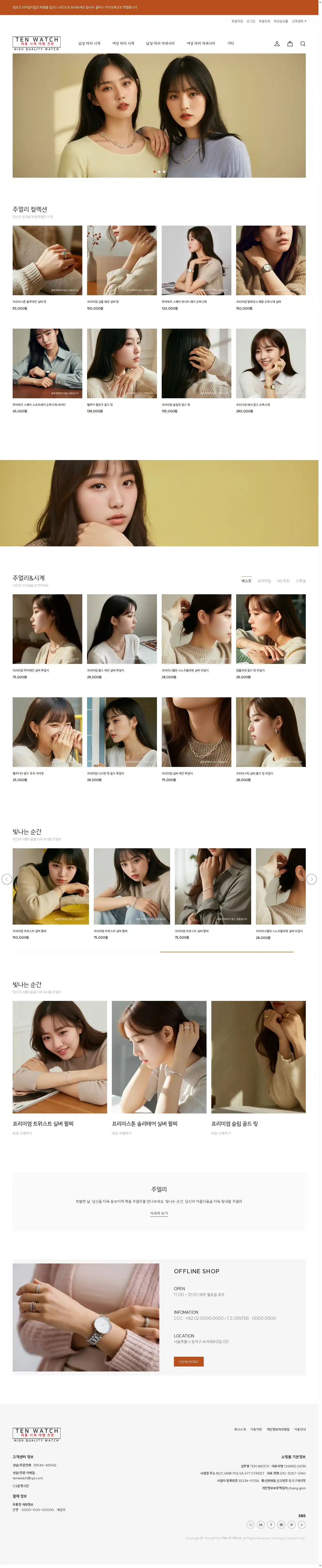Viewport: 322px width, 1568px height.
Task: Open the 이용약관 footer link
Action: click(256, 1429)
